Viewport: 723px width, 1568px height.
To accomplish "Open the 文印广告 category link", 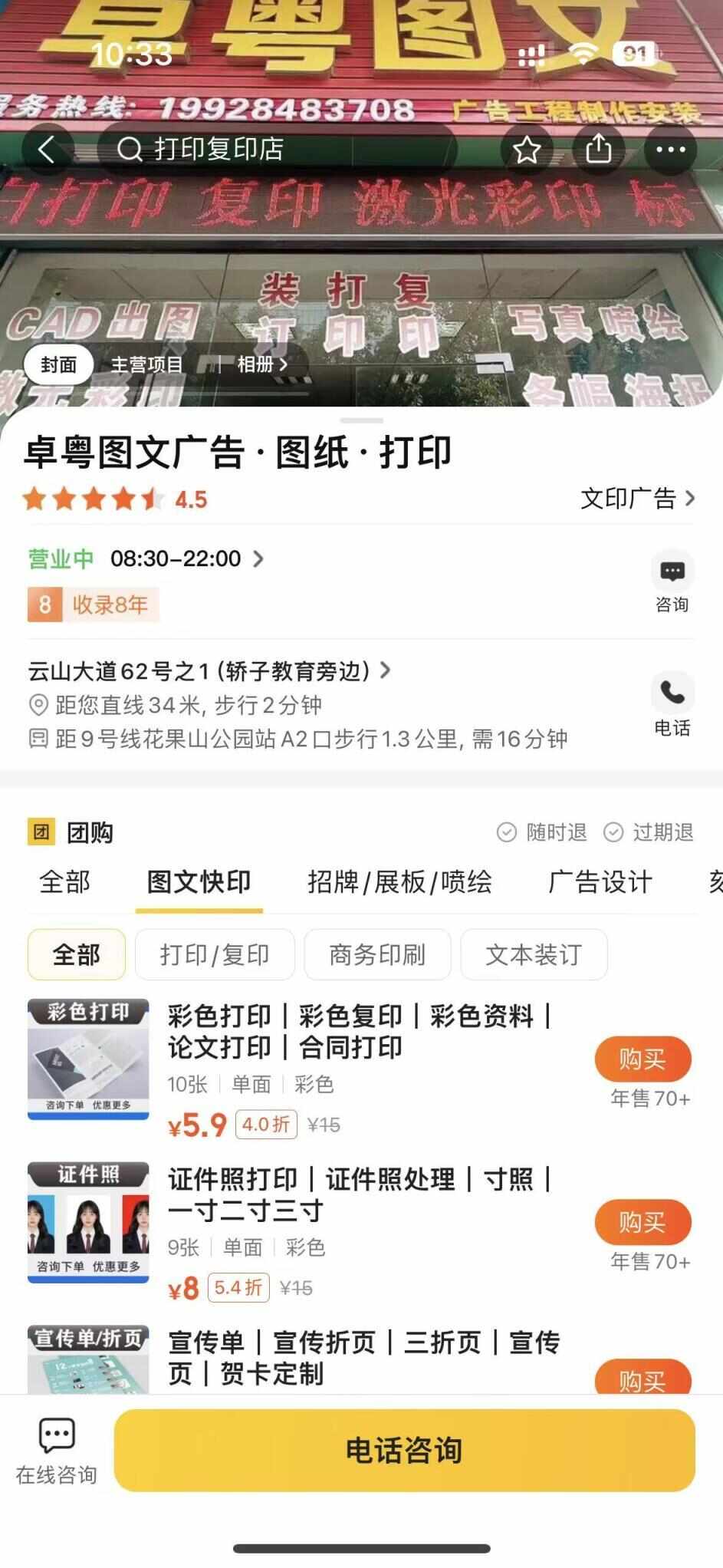I will (x=637, y=499).
